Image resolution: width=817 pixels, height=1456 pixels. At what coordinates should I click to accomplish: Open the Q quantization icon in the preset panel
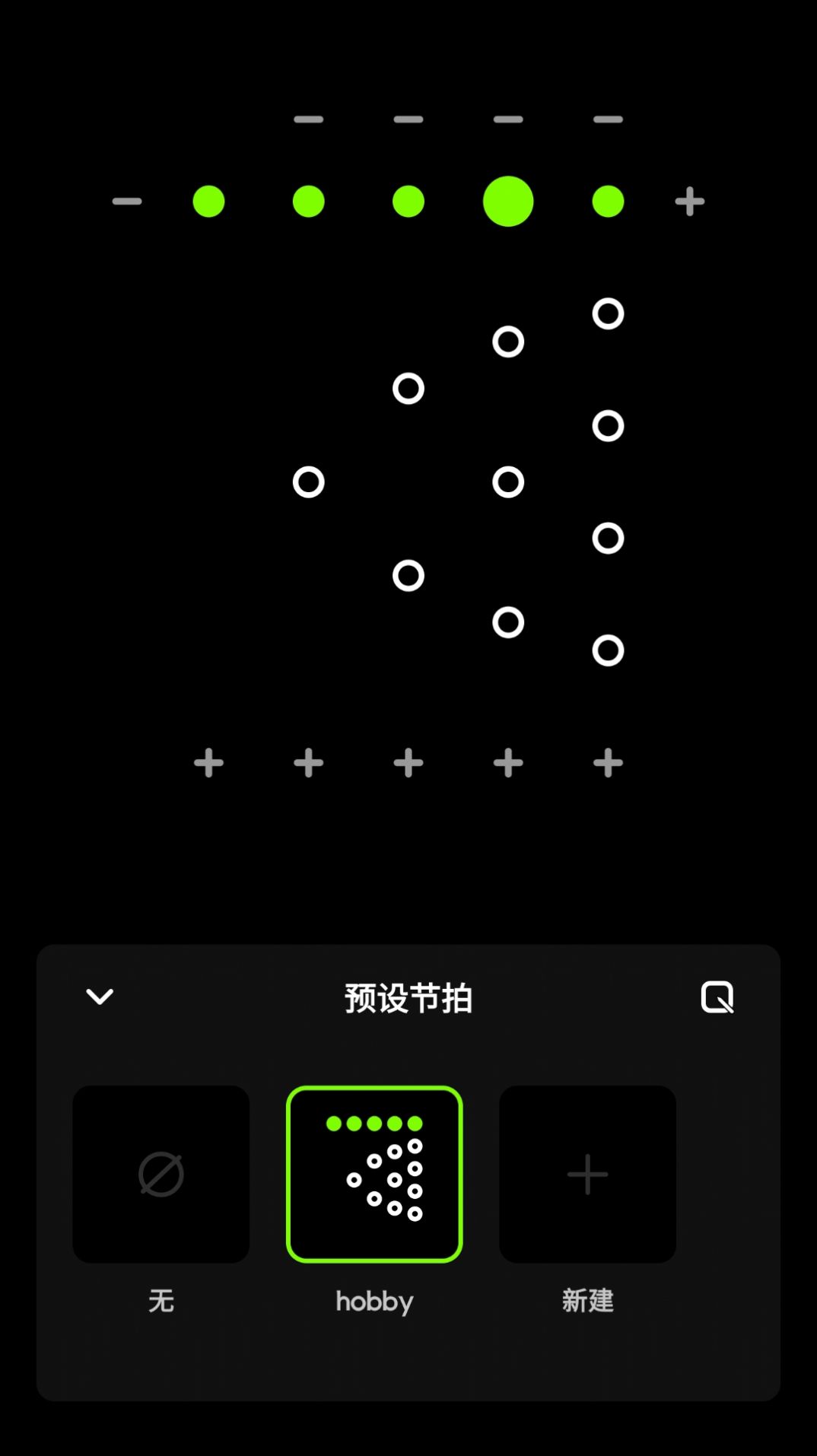[x=716, y=997]
